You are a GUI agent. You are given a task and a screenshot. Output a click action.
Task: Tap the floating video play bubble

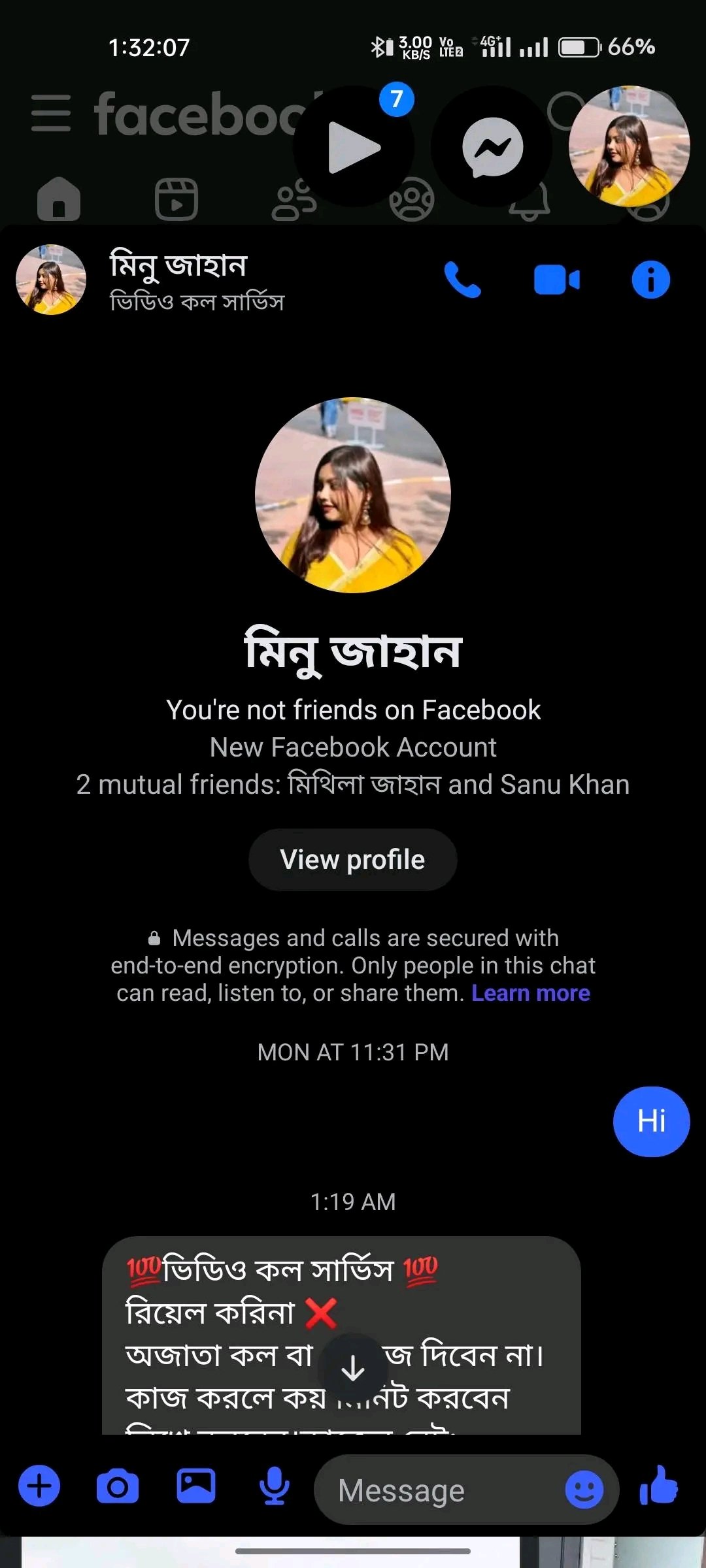pyautogui.click(x=355, y=147)
